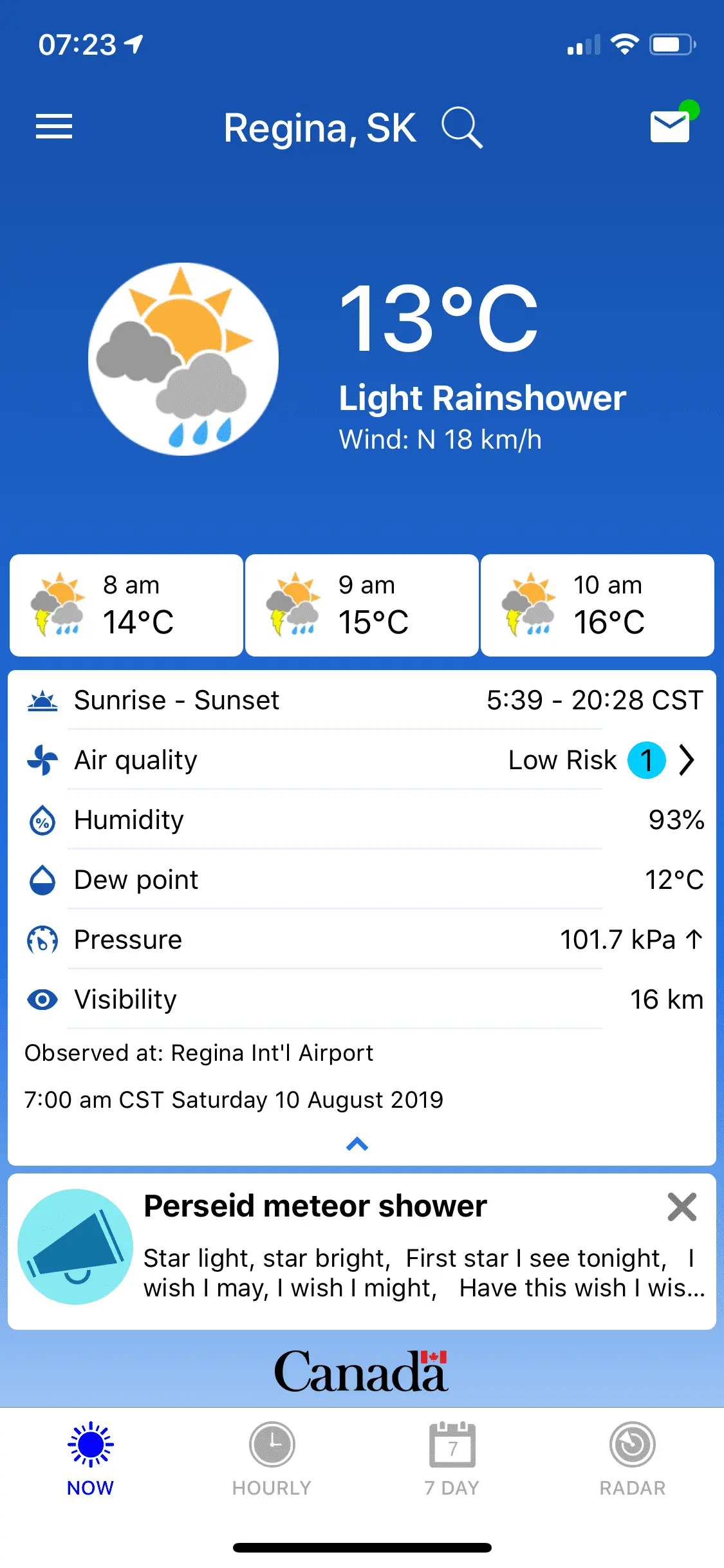724x1568 pixels.
Task: Switch to the Hourly tab
Action: click(272, 1459)
